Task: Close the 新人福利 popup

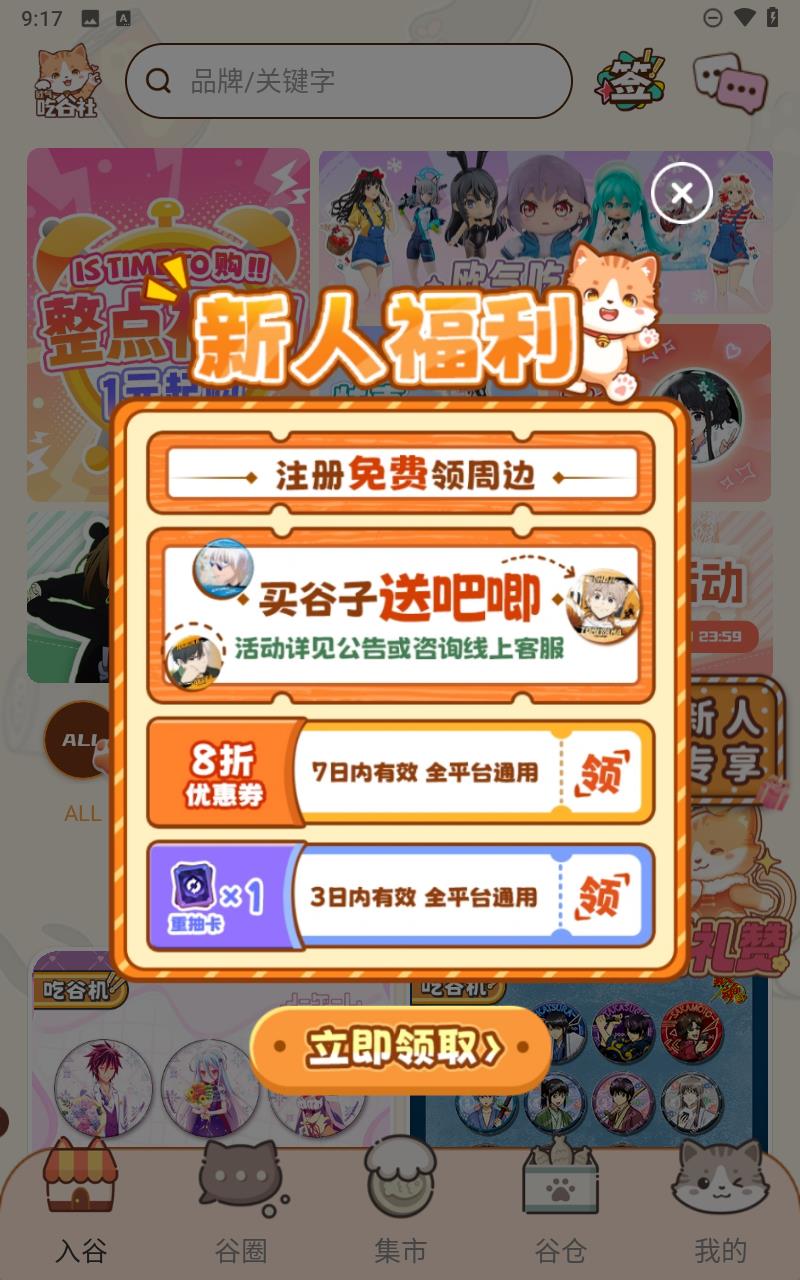Action: (x=681, y=193)
